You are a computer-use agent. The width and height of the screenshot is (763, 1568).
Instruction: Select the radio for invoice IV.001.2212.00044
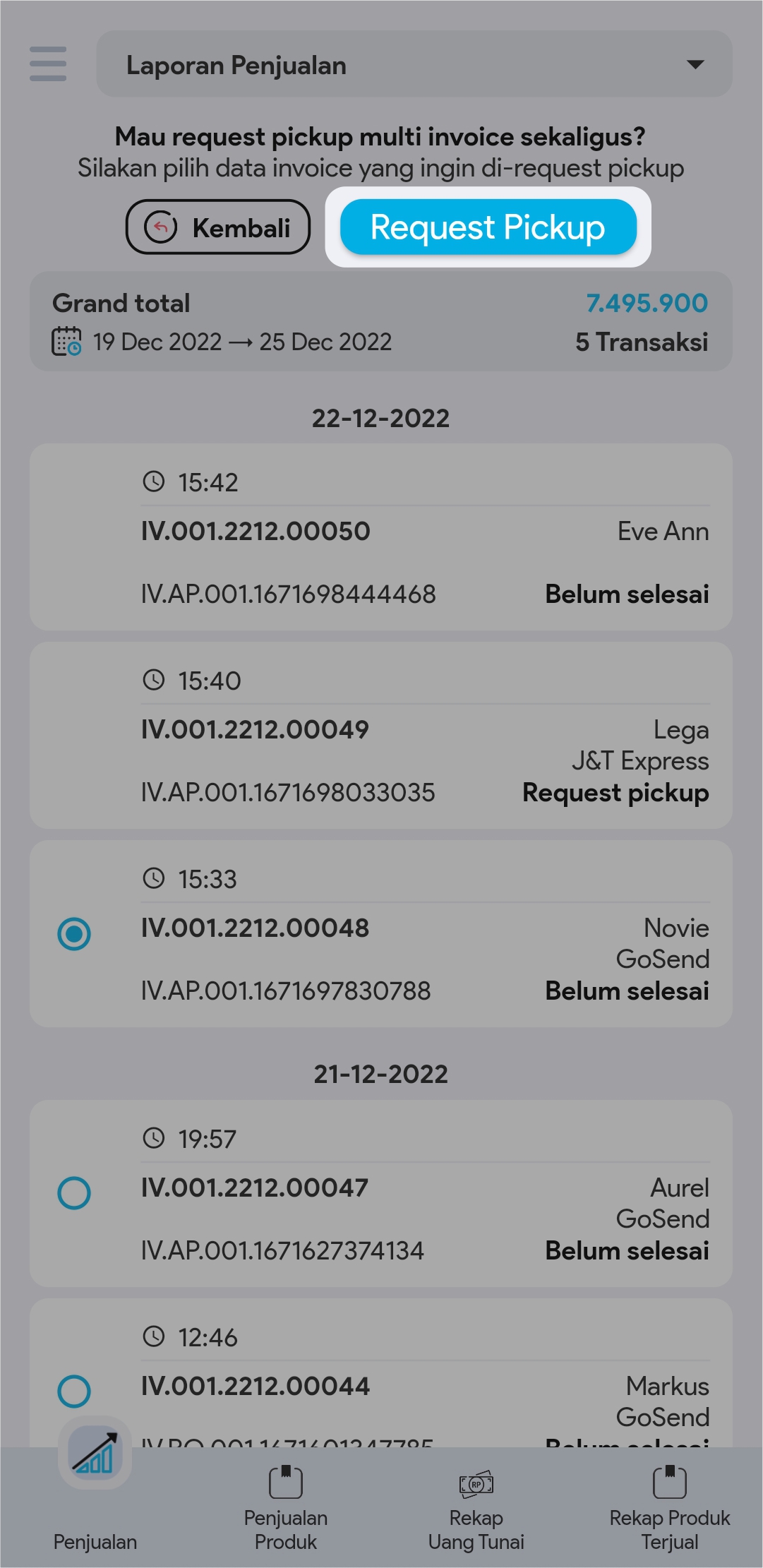point(74,1392)
